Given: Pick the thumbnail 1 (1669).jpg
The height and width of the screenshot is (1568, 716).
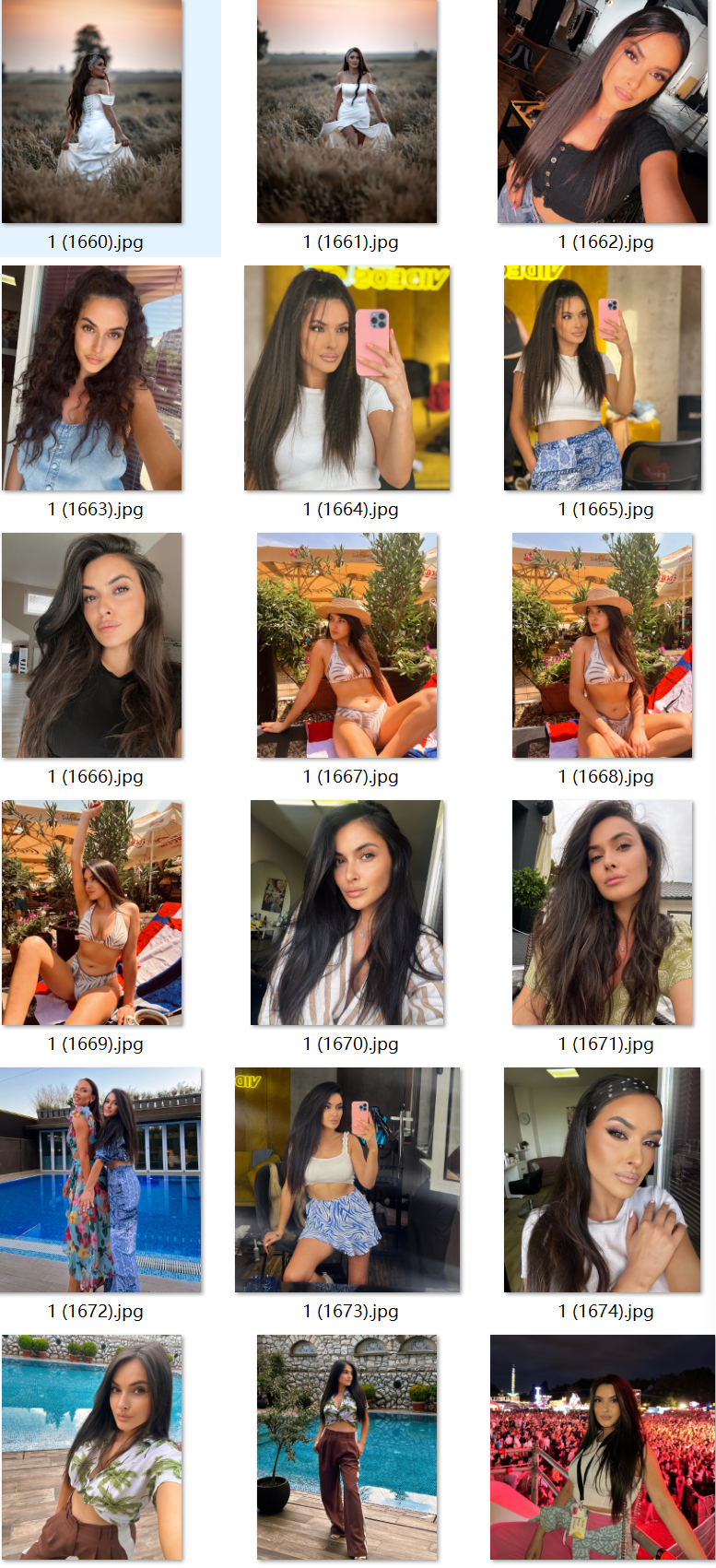Looking at the screenshot, I should tap(91, 913).
